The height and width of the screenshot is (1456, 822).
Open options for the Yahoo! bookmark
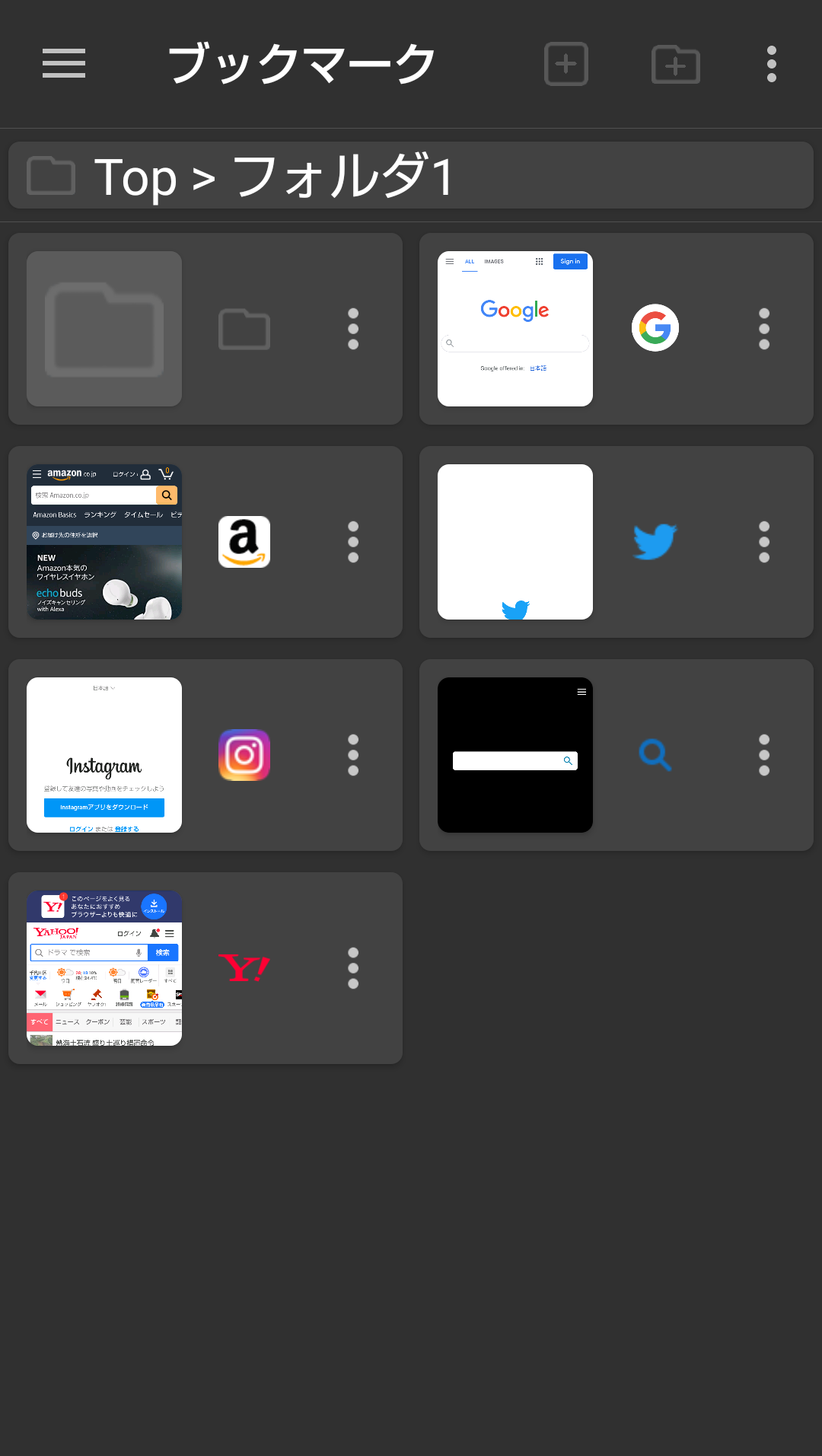(353, 968)
